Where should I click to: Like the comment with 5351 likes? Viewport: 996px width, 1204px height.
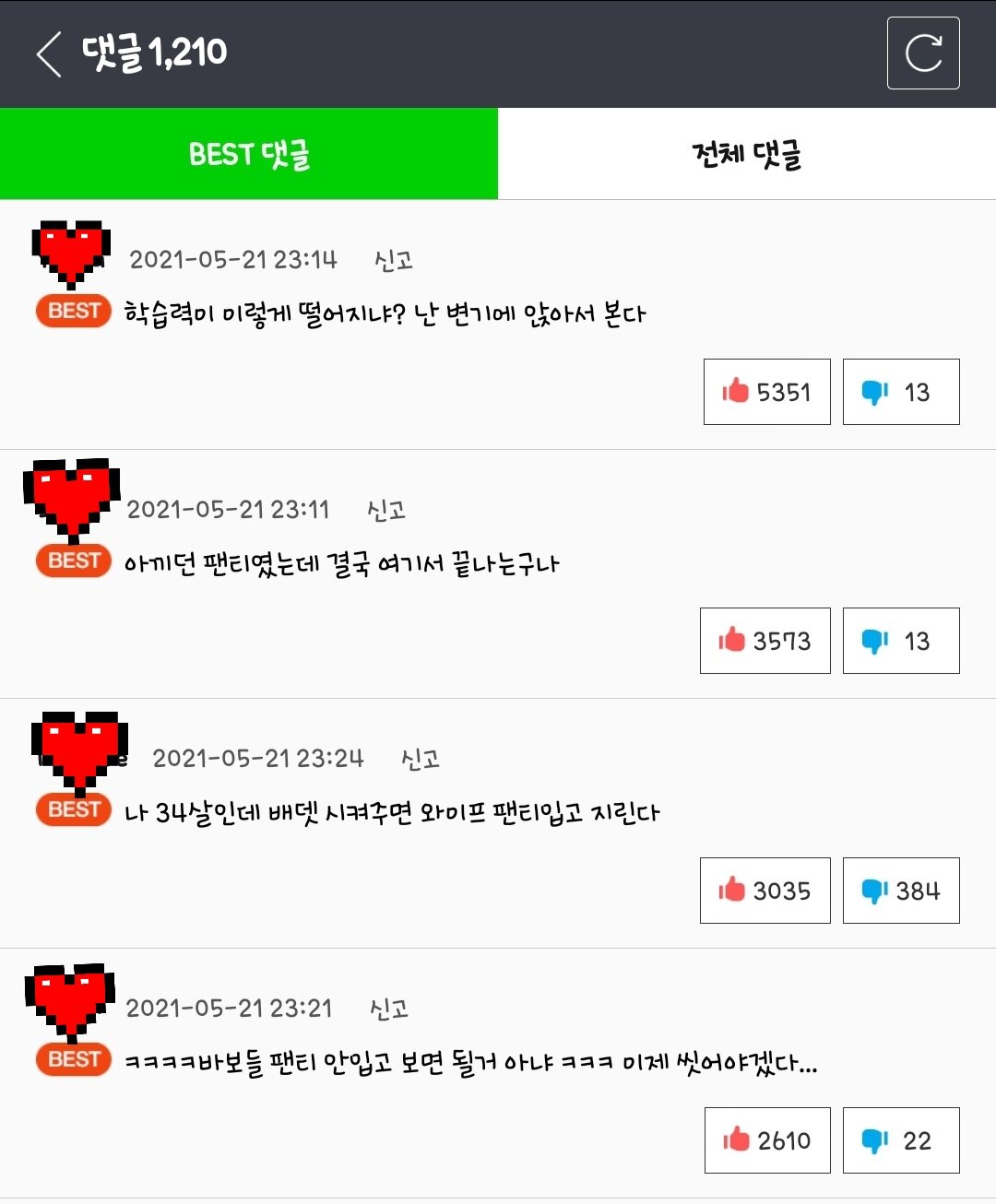(766, 392)
